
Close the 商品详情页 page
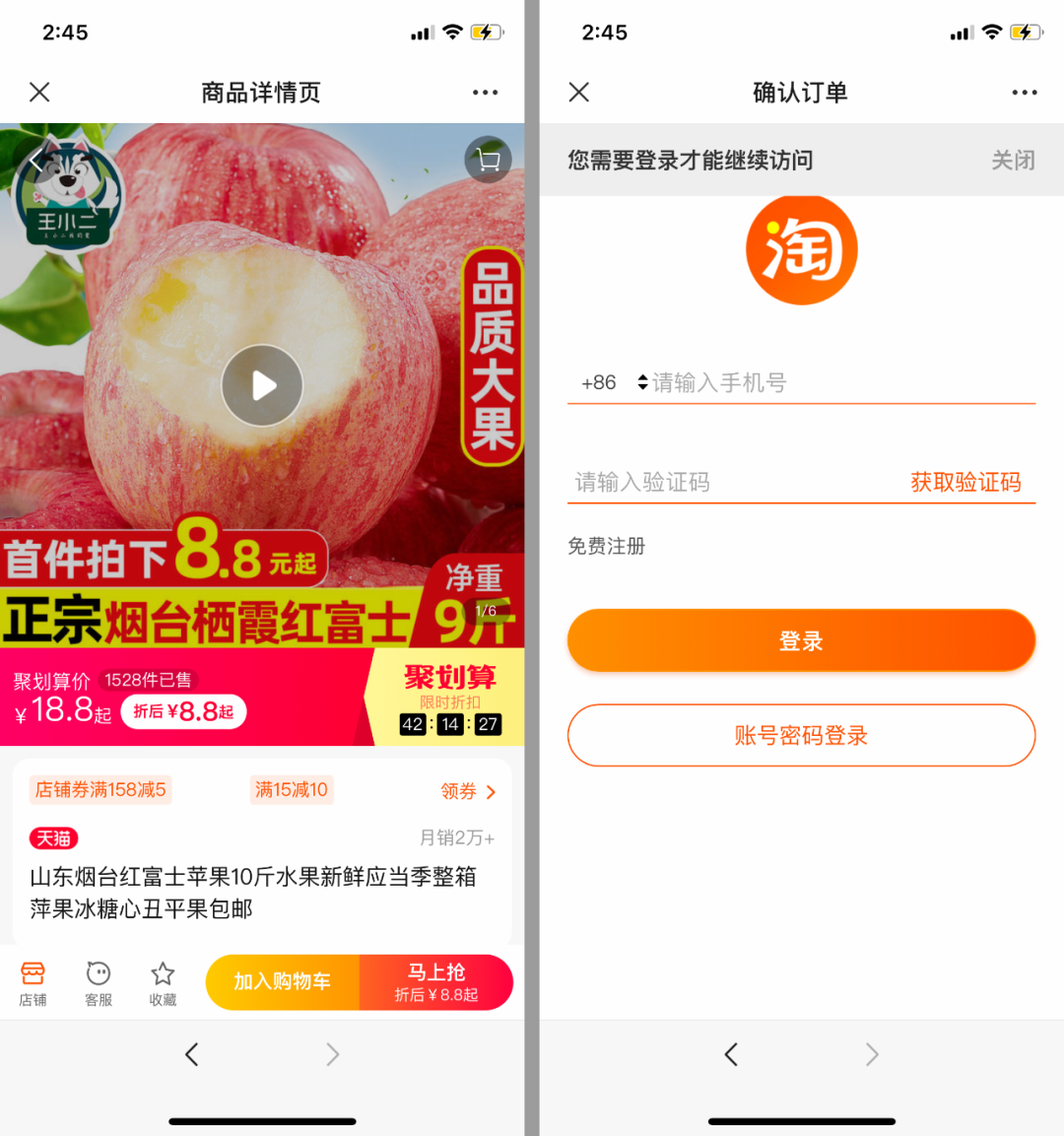coord(39,92)
